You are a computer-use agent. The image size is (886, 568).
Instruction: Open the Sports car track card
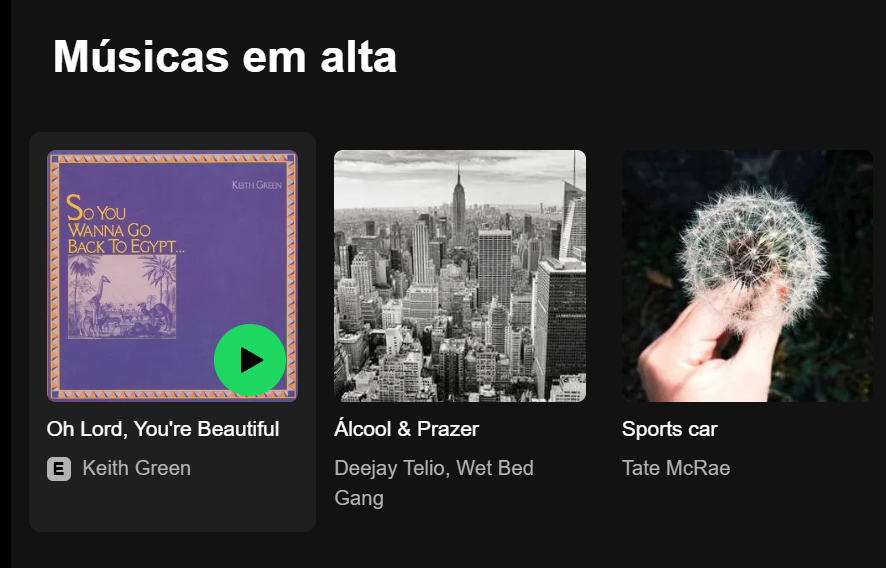747,276
